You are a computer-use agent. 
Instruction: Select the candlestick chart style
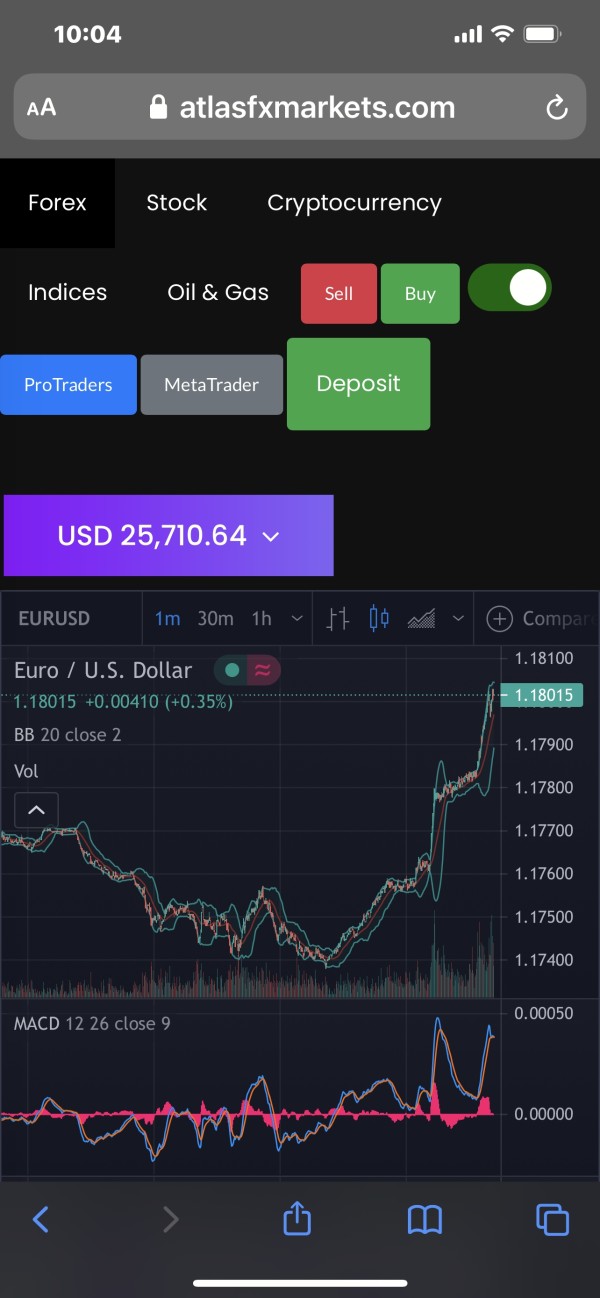click(x=379, y=618)
